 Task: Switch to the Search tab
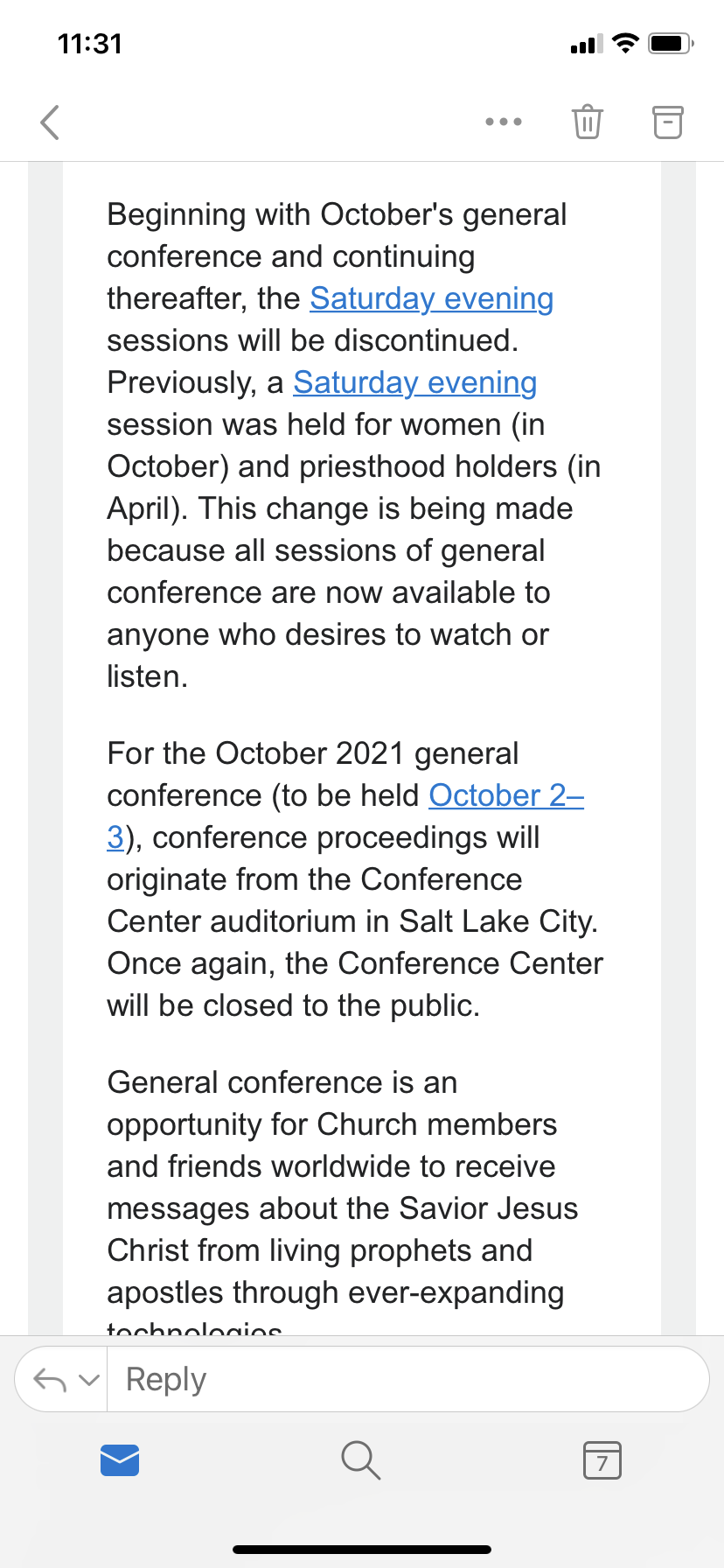coord(360,1459)
